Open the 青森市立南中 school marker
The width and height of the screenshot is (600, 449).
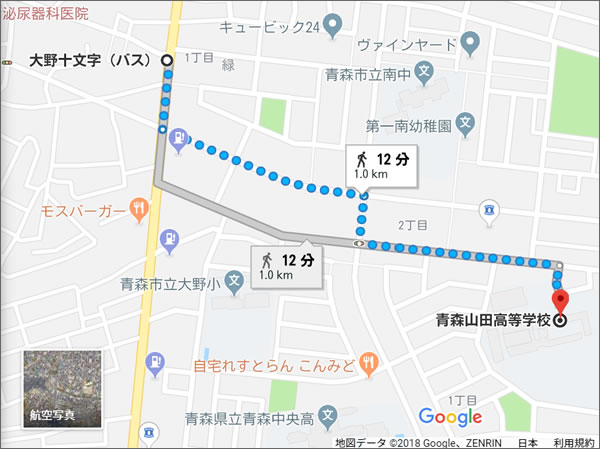click(x=425, y=72)
